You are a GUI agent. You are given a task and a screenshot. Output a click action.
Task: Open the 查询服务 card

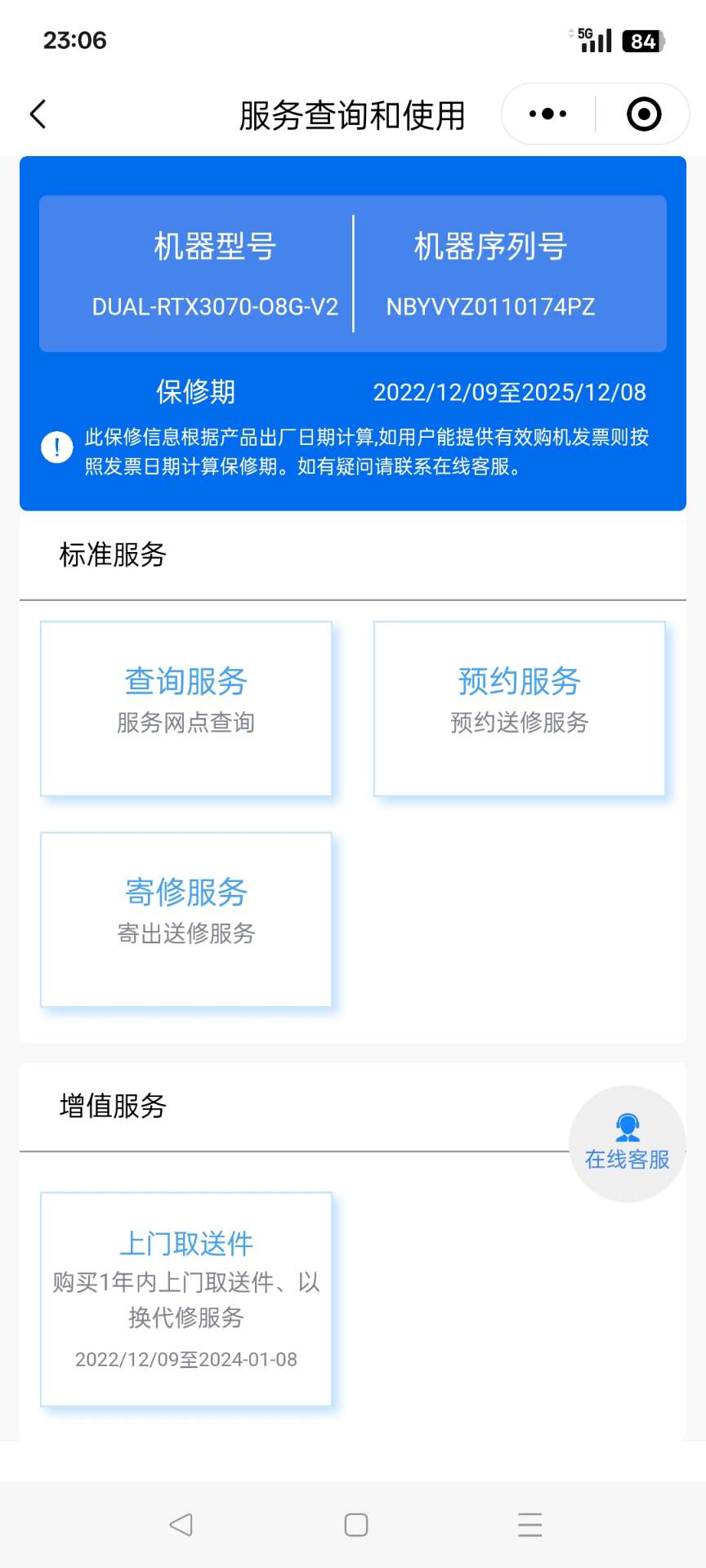[186, 709]
